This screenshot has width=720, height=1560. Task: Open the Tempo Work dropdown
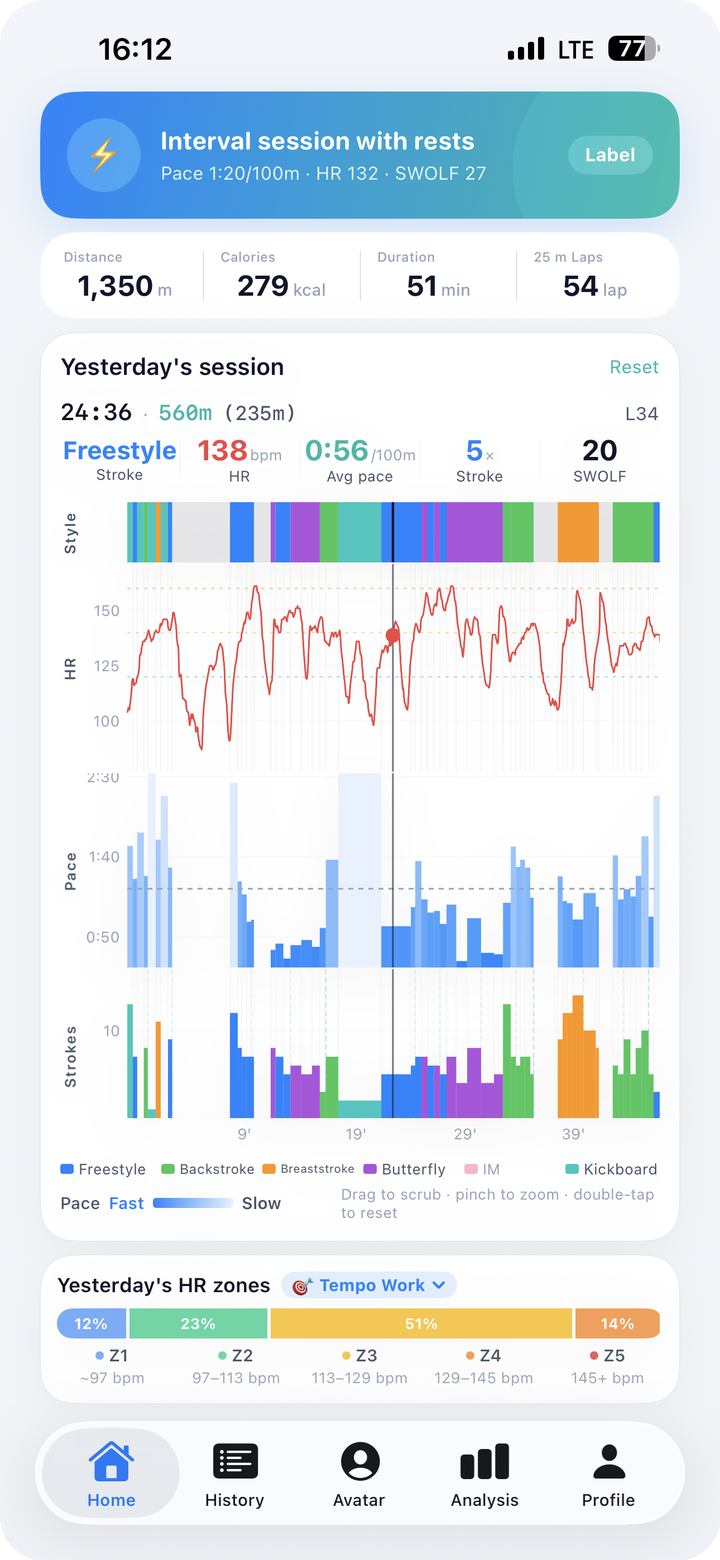(370, 1285)
